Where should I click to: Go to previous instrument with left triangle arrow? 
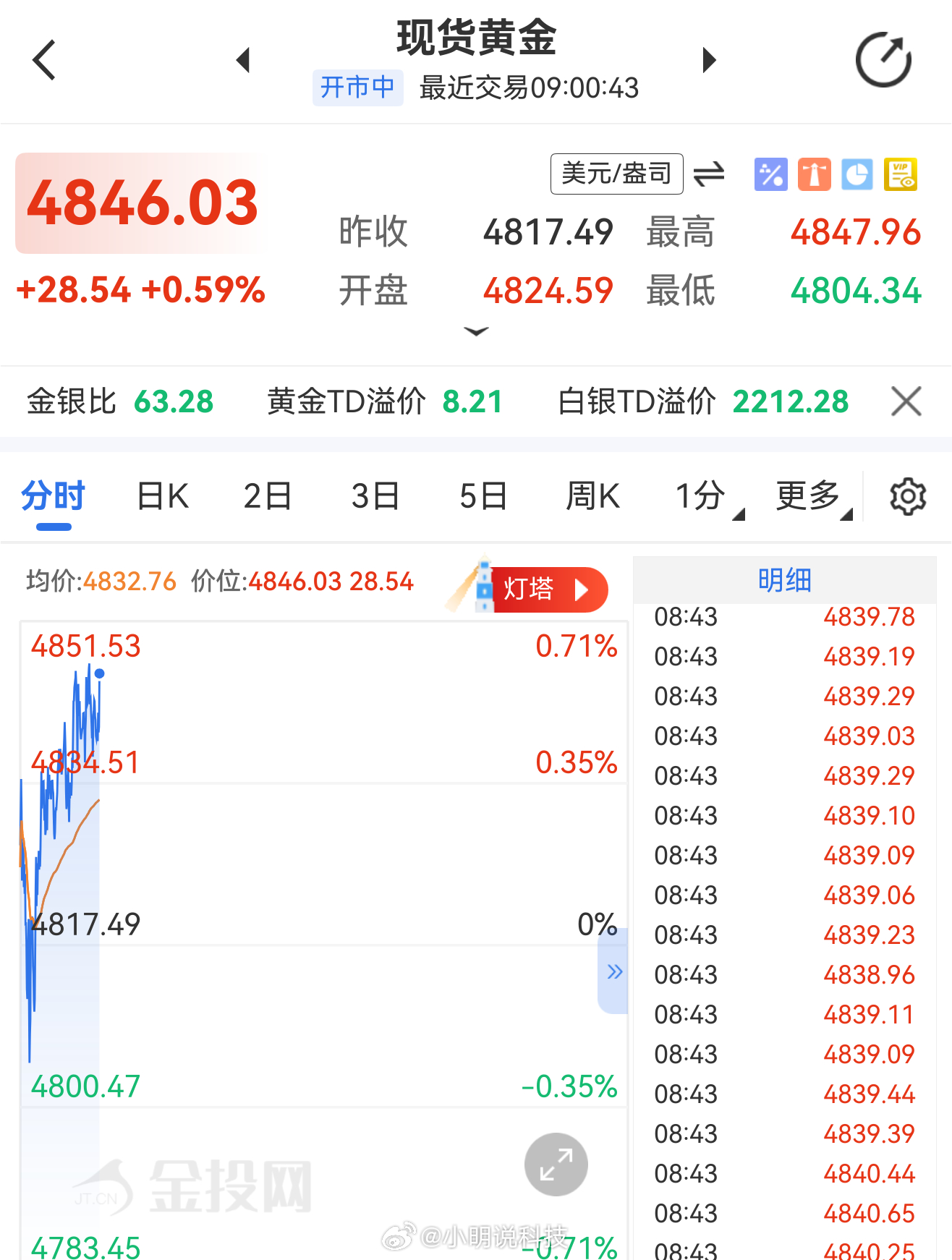tap(244, 59)
